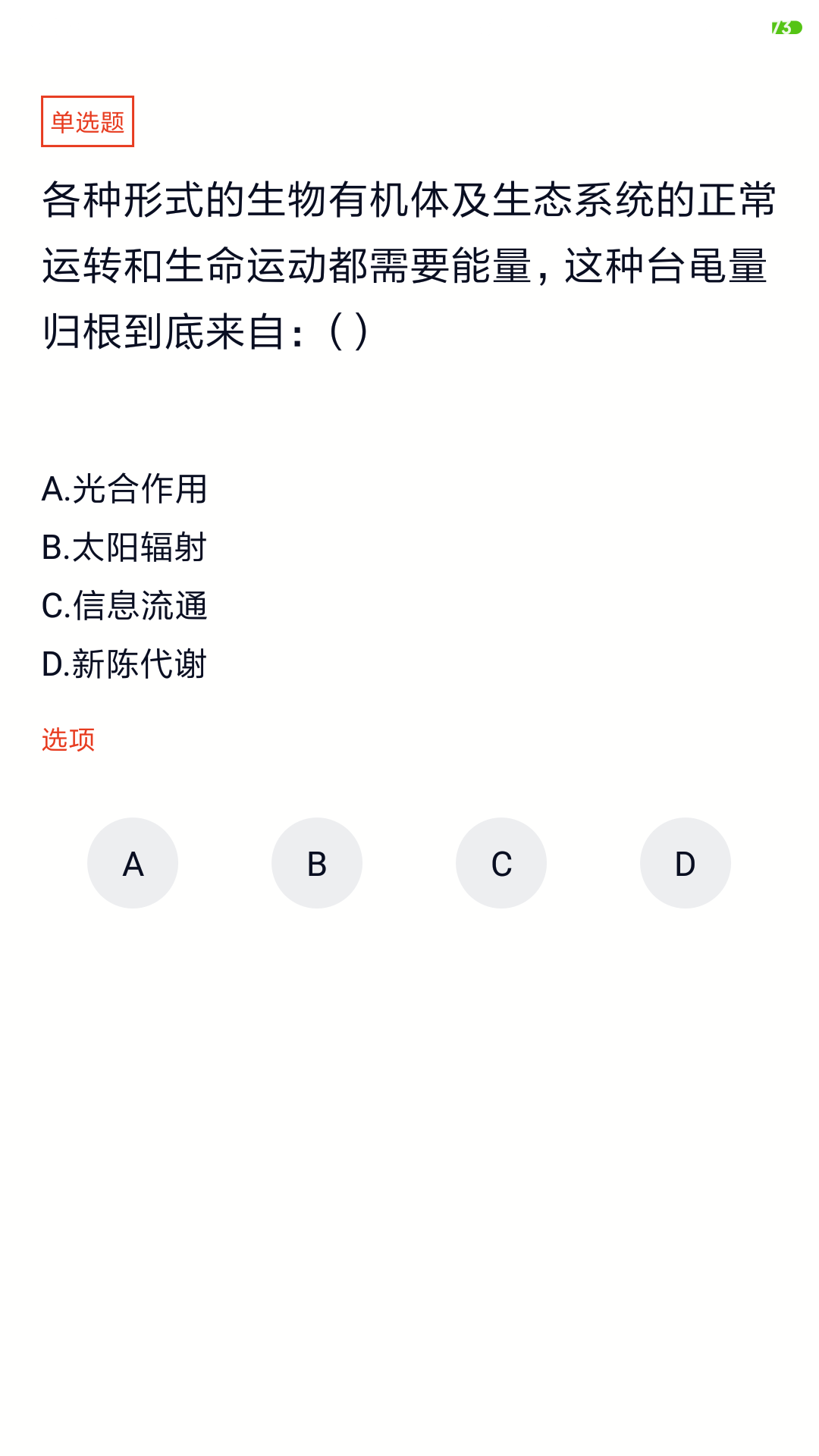The image size is (819, 1456).
Task: Select answer circle B
Action: point(316,862)
